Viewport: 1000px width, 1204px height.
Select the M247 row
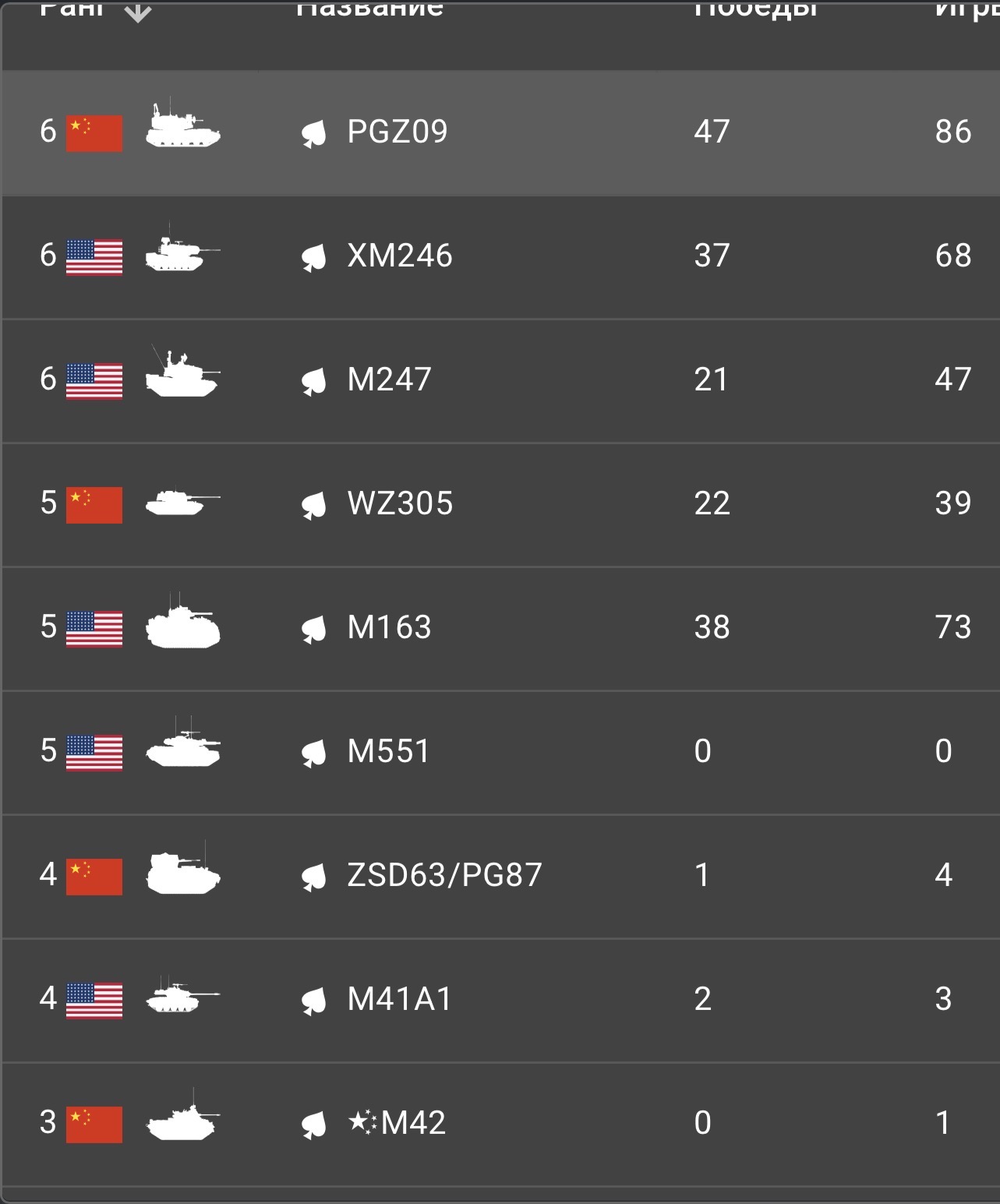389,380
